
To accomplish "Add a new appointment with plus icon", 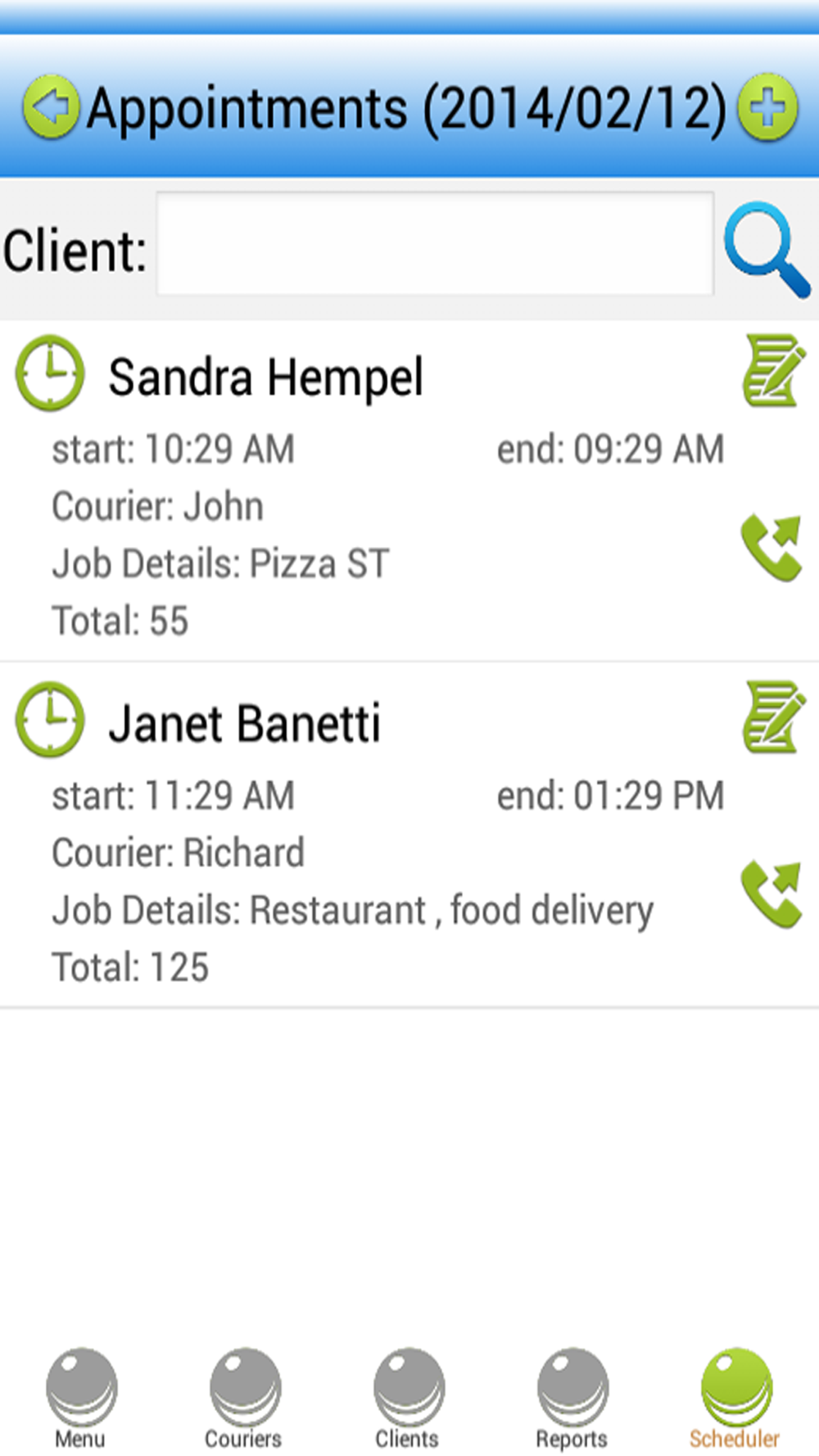I will [767, 106].
